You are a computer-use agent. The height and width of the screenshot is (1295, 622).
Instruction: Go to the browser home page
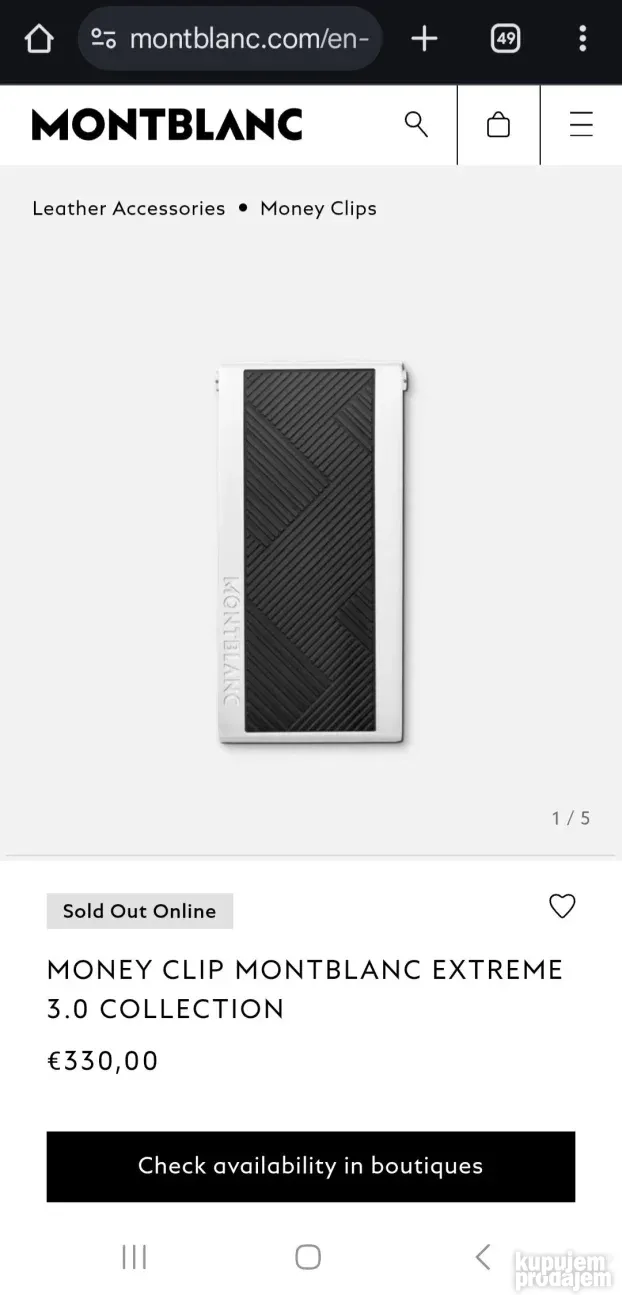click(38, 39)
